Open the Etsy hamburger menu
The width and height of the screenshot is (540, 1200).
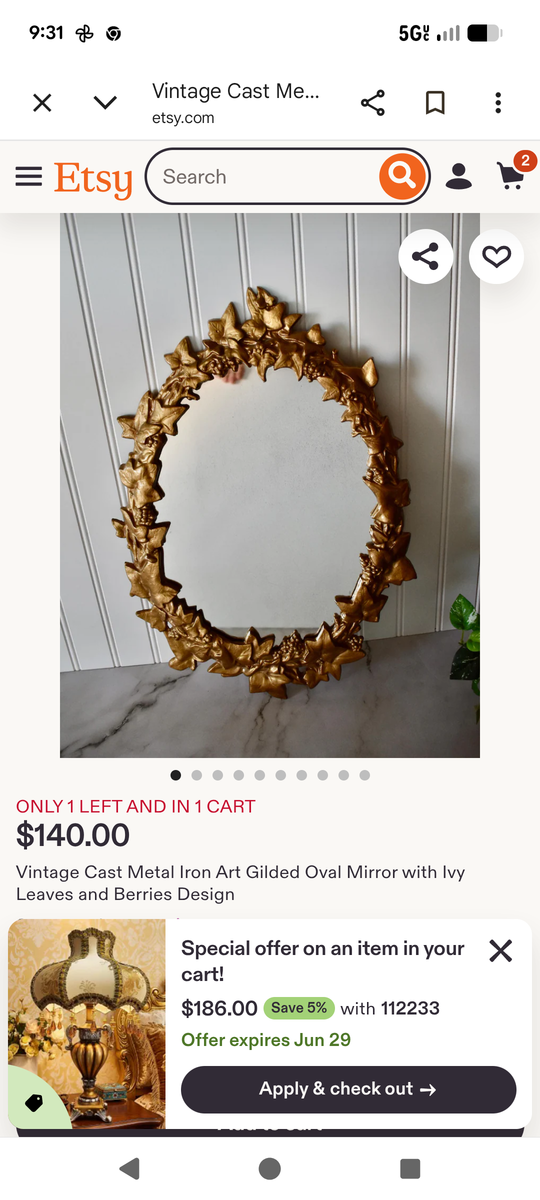(x=29, y=177)
